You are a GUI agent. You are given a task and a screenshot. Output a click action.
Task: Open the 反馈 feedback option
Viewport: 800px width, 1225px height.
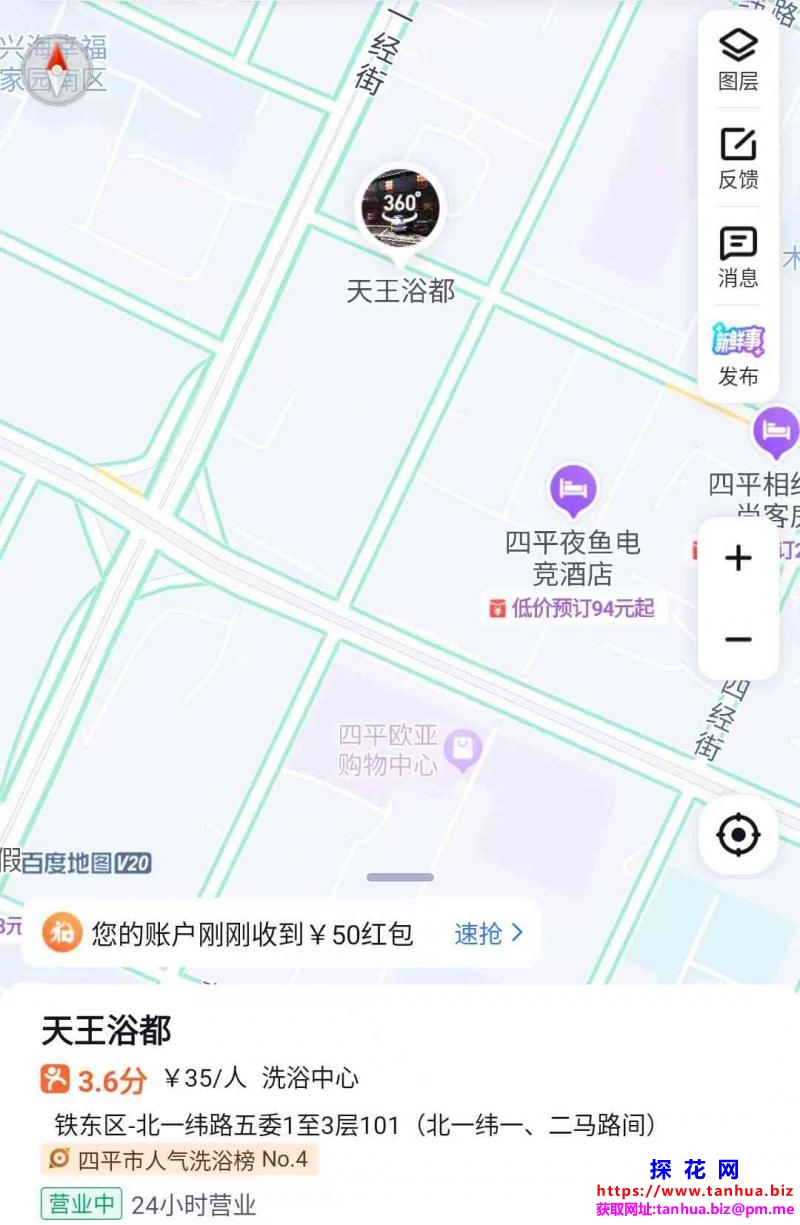tap(738, 158)
